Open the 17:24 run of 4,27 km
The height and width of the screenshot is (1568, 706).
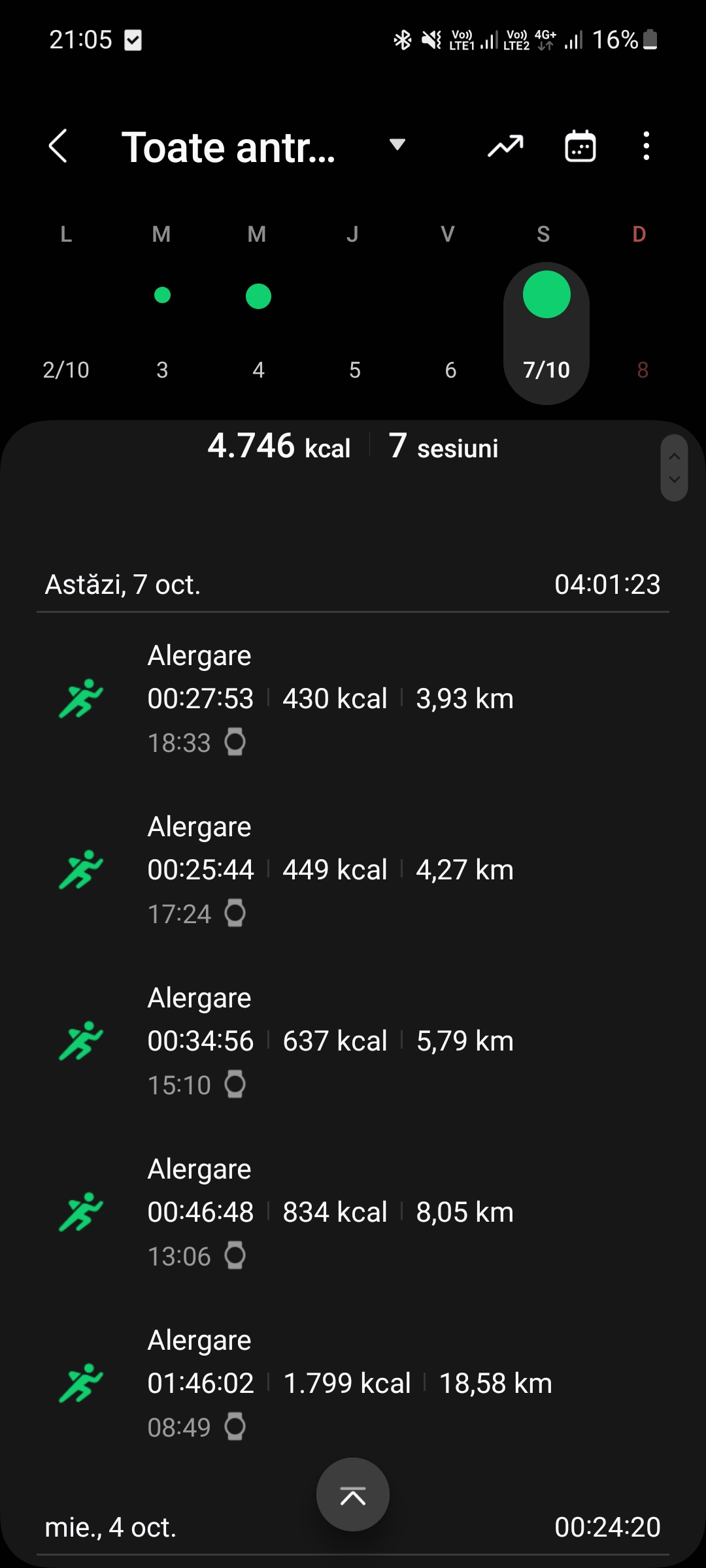tap(353, 870)
